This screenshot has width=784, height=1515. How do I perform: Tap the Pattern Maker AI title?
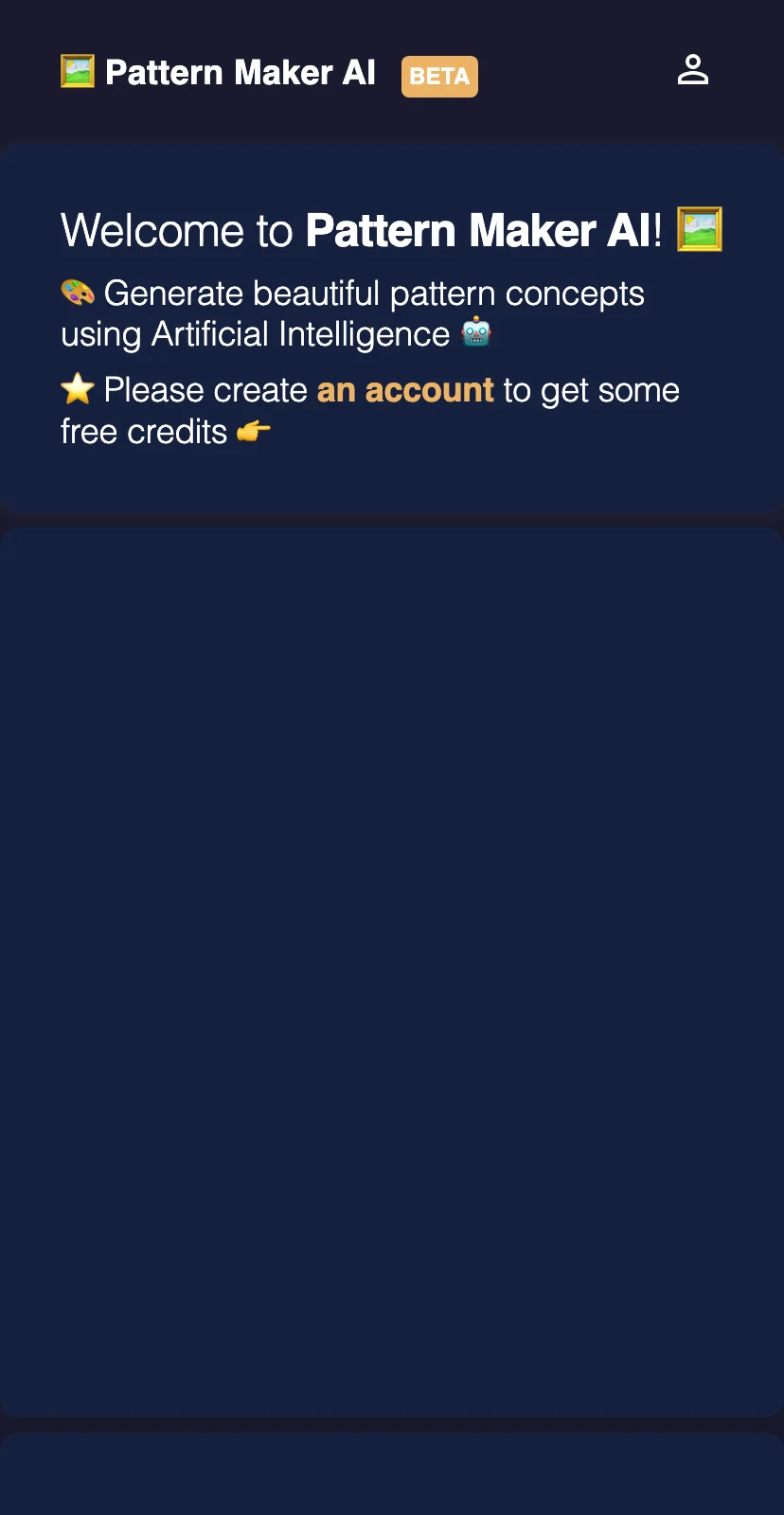coord(240,73)
